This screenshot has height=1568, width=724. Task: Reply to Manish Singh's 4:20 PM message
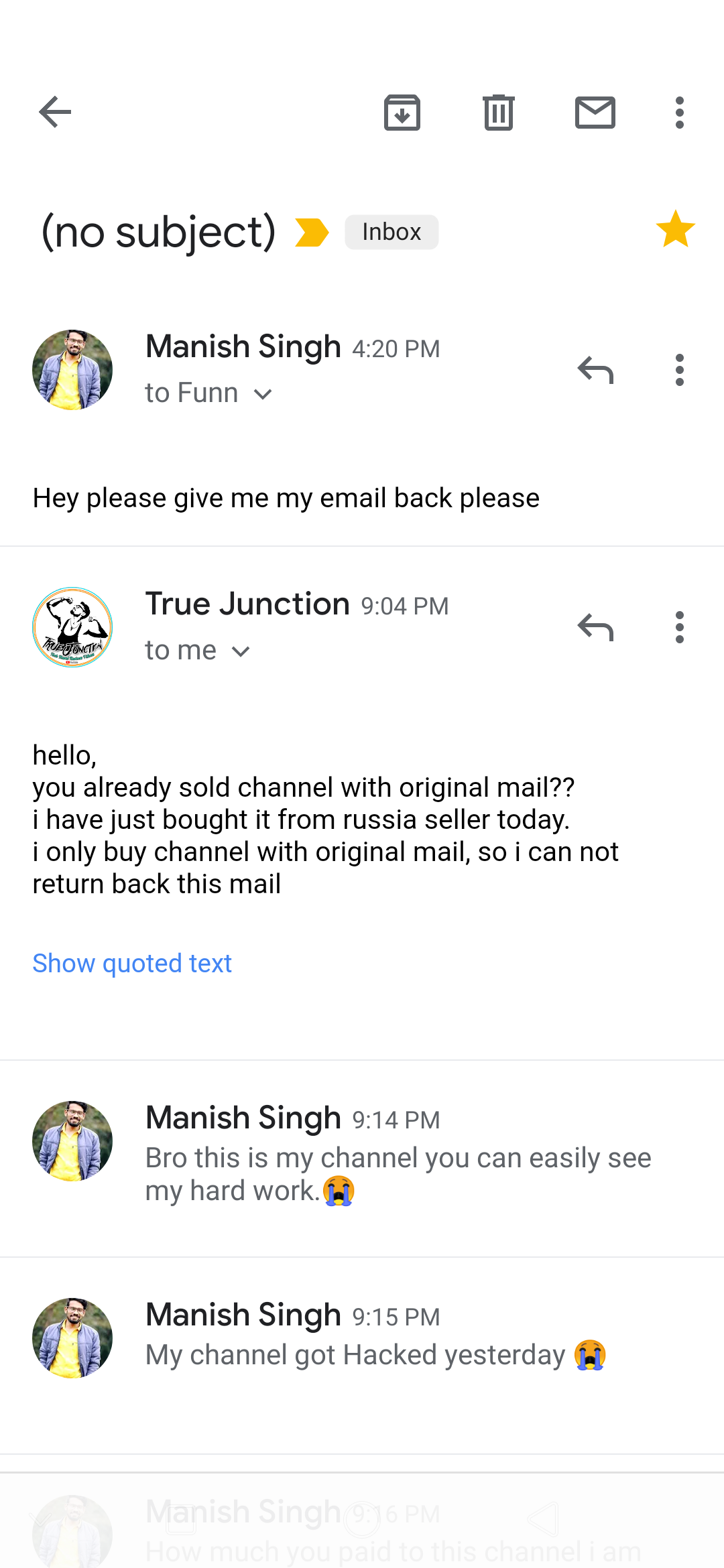tap(595, 370)
